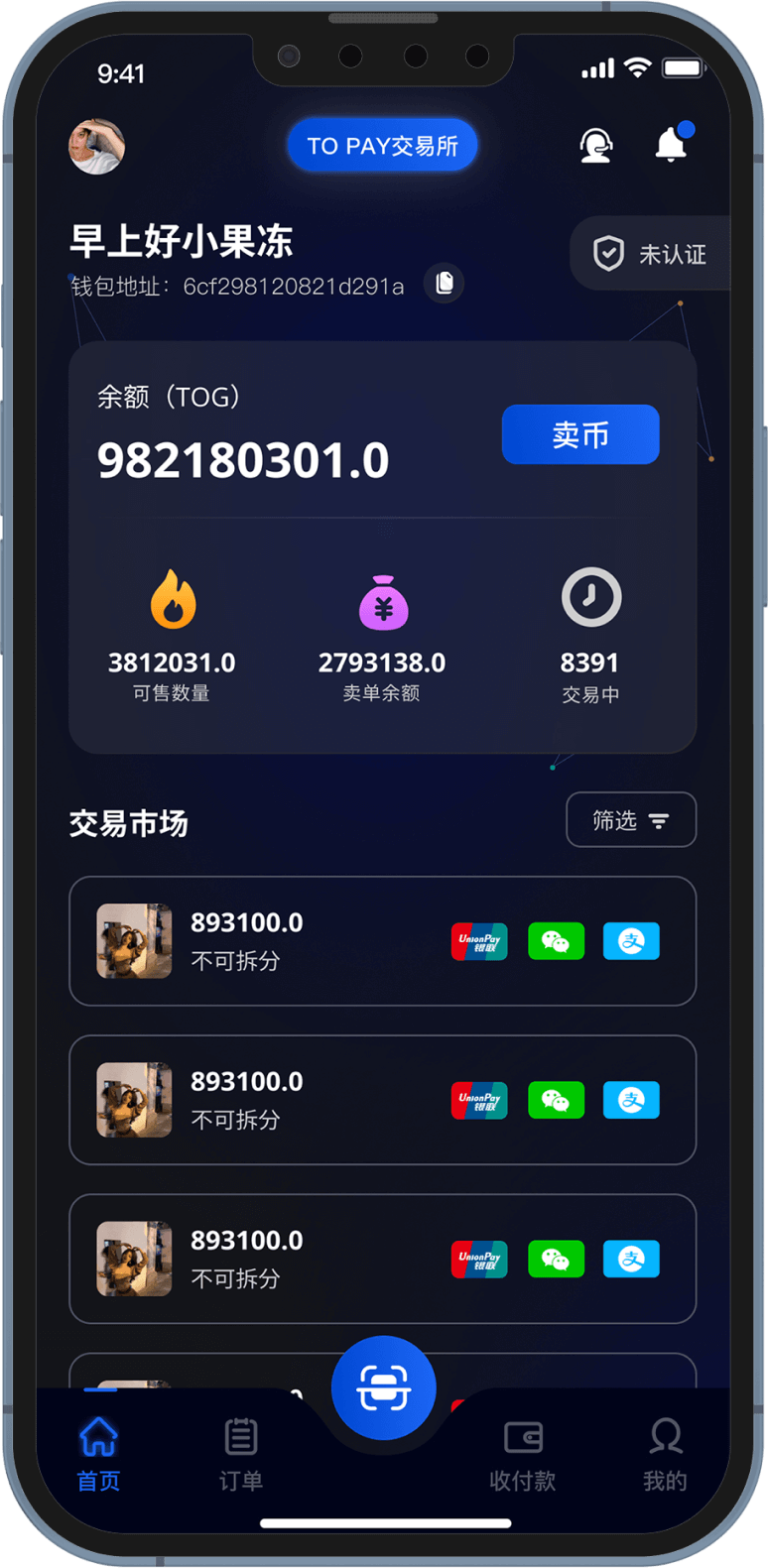Switch to the 收付款 tab

click(523, 1454)
